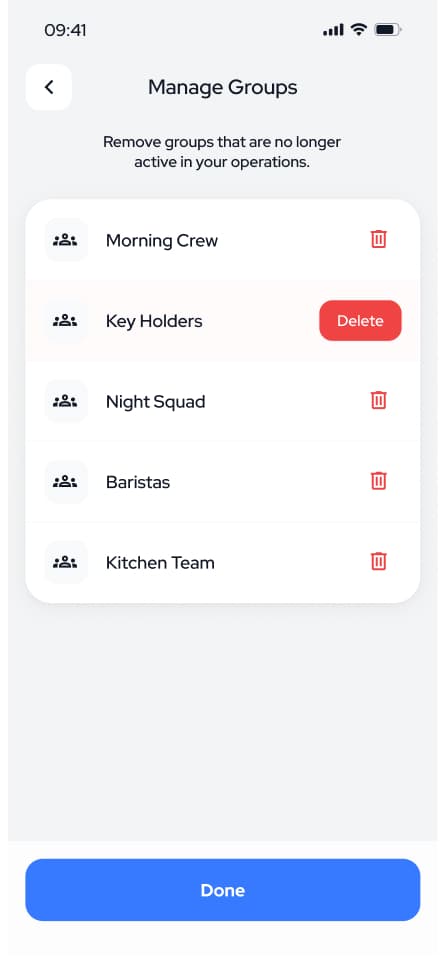Tap the trash icon for Kitchen Team
446x957 pixels.
[x=379, y=562]
